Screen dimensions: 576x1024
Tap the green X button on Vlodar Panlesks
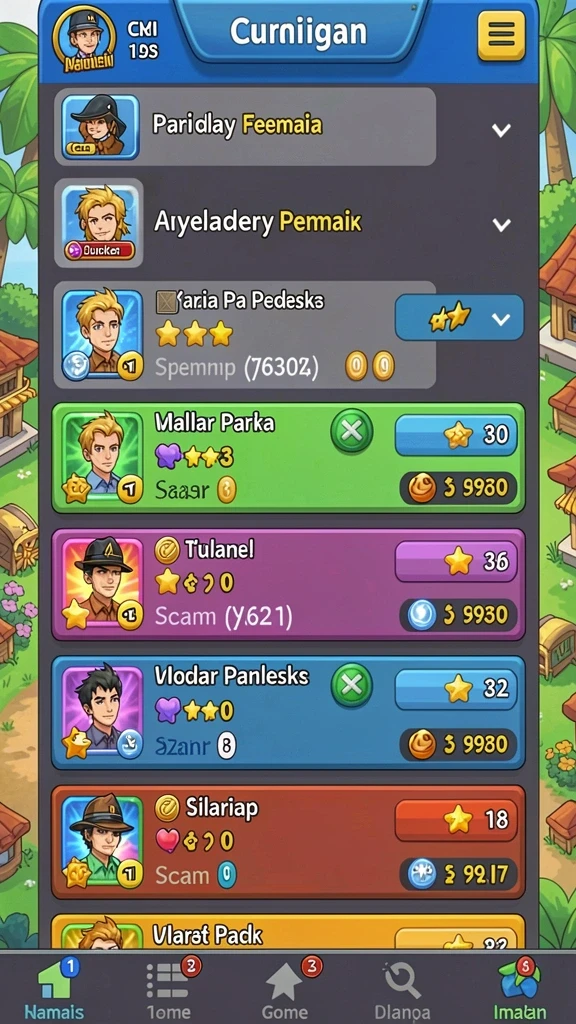pos(351,685)
